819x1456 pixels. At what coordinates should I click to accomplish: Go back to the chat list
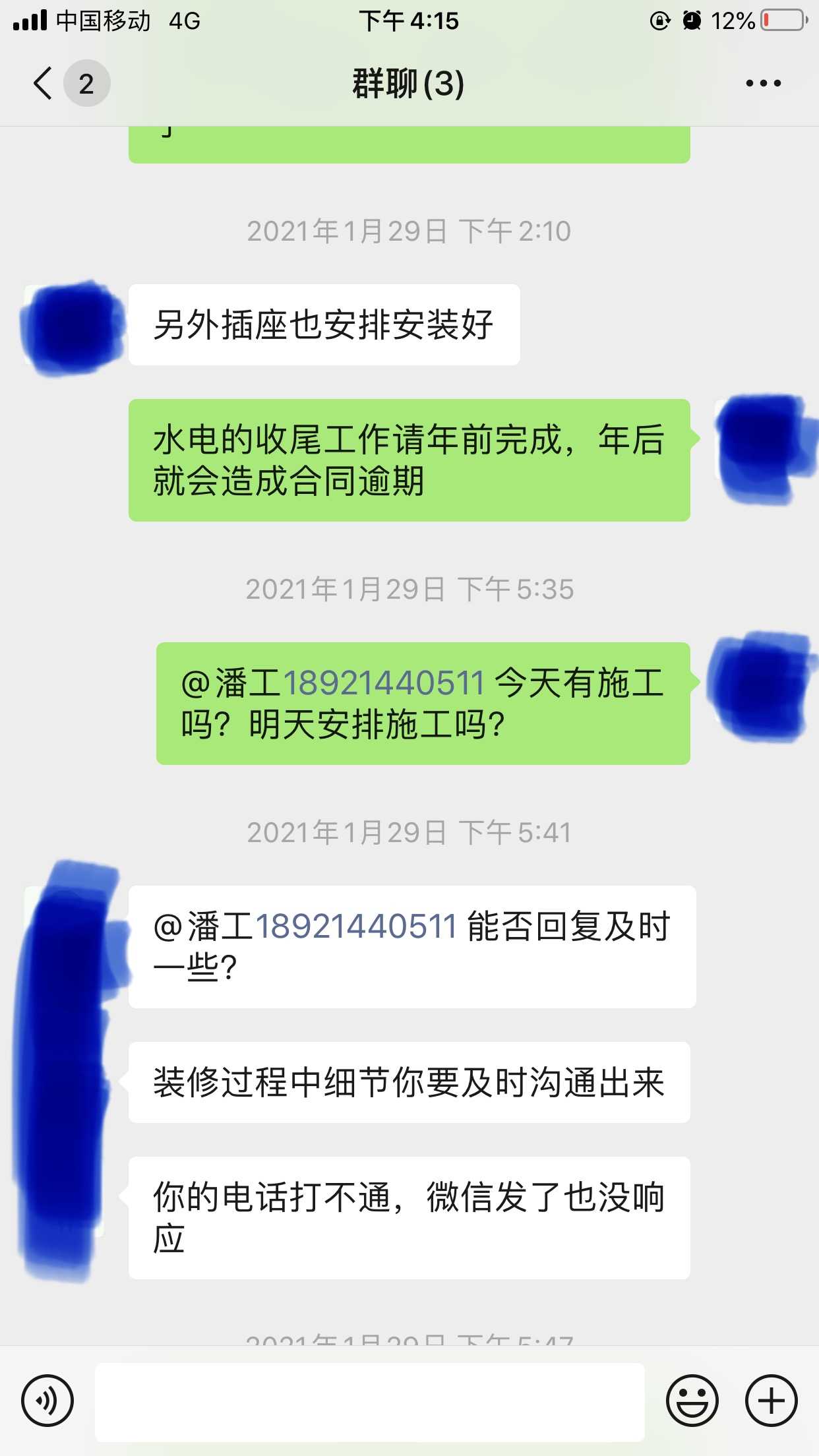(x=44, y=84)
